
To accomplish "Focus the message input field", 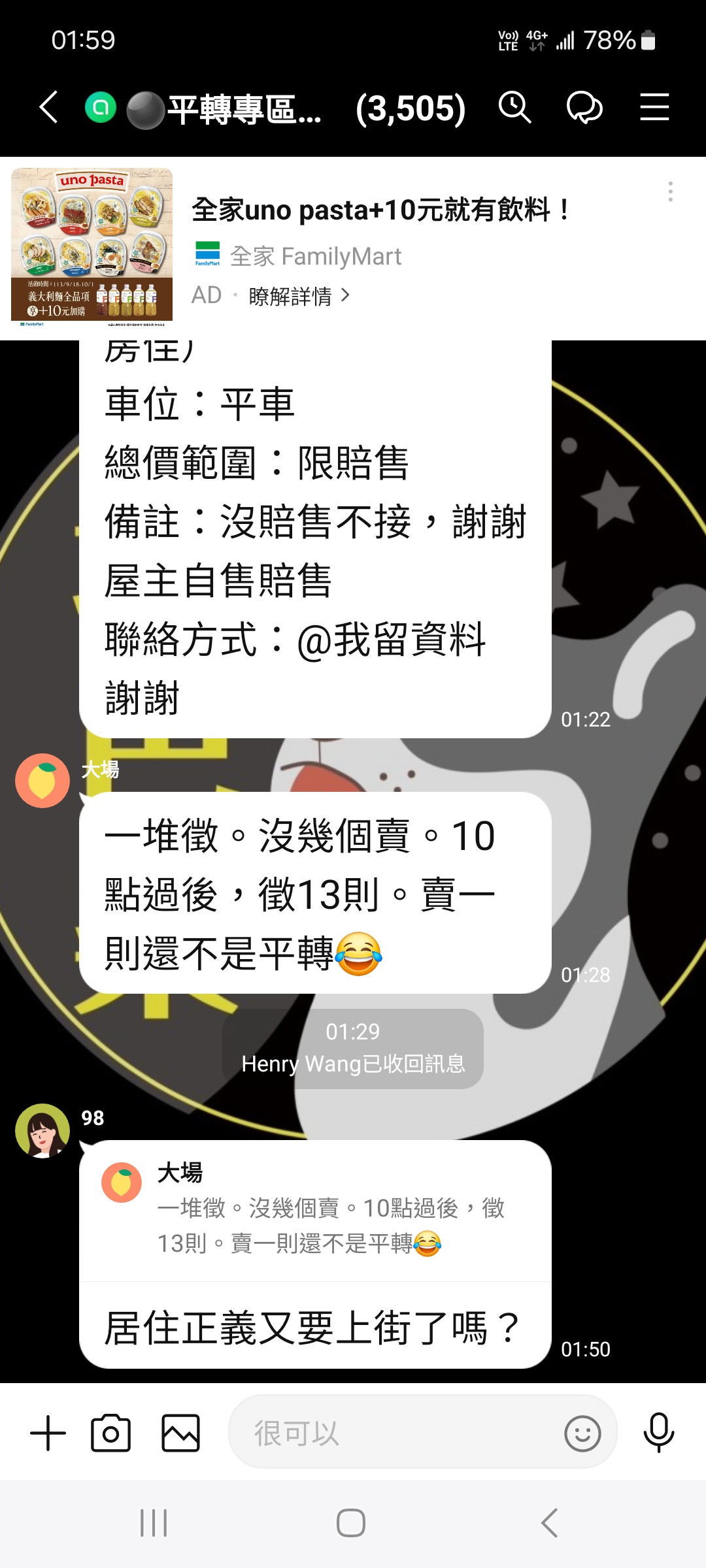I will click(x=392, y=1433).
